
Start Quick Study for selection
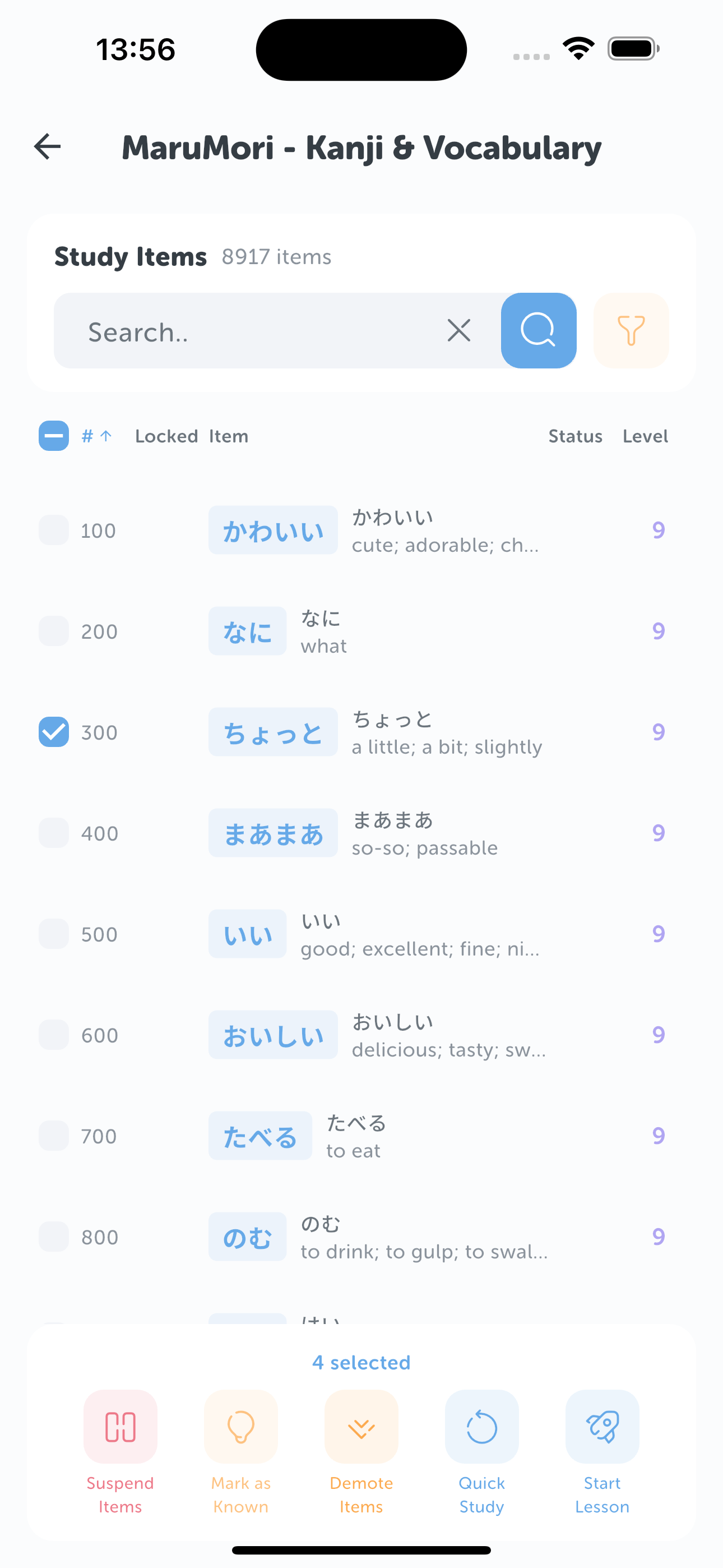click(481, 1427)
